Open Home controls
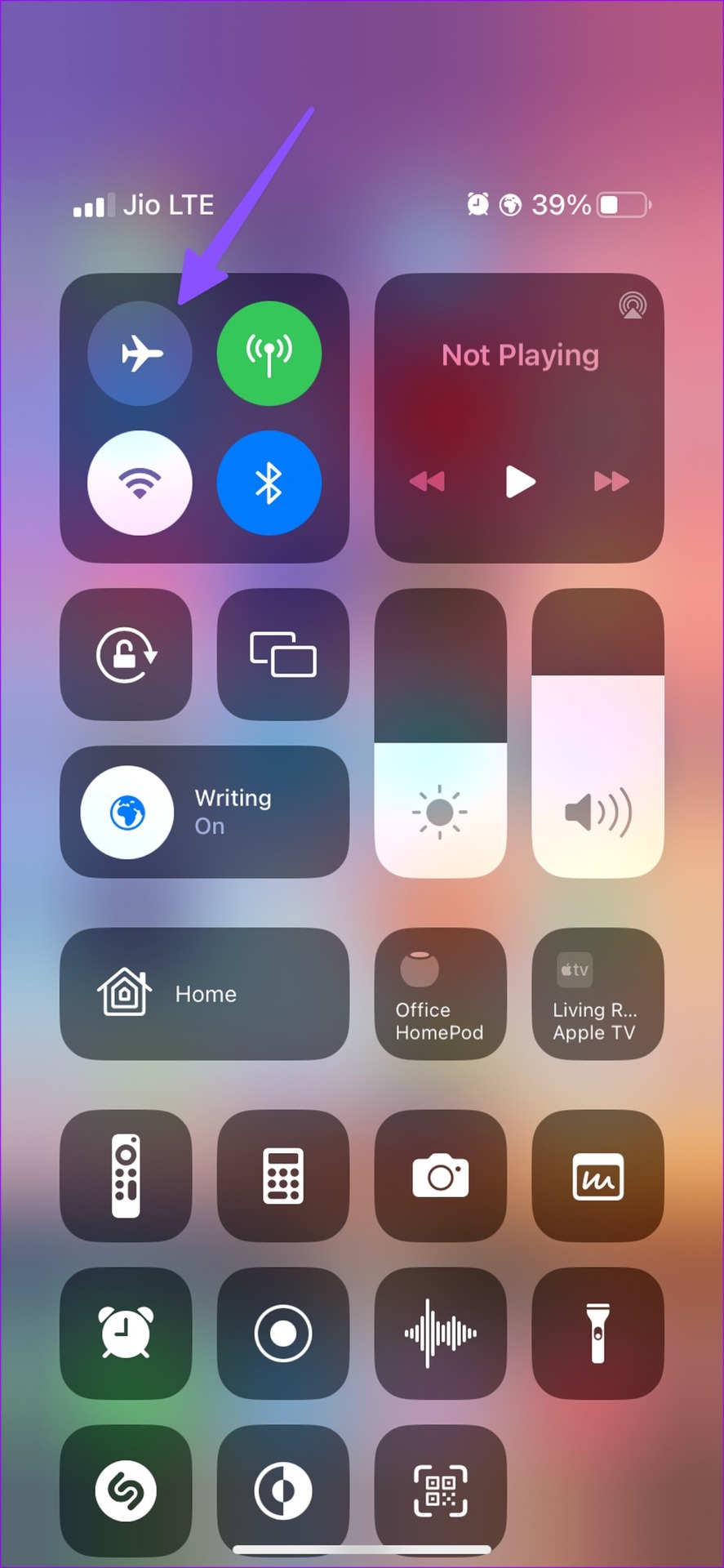Image resolution: width=724 pixels, height=1568 pixels. [x=204, y=993]
